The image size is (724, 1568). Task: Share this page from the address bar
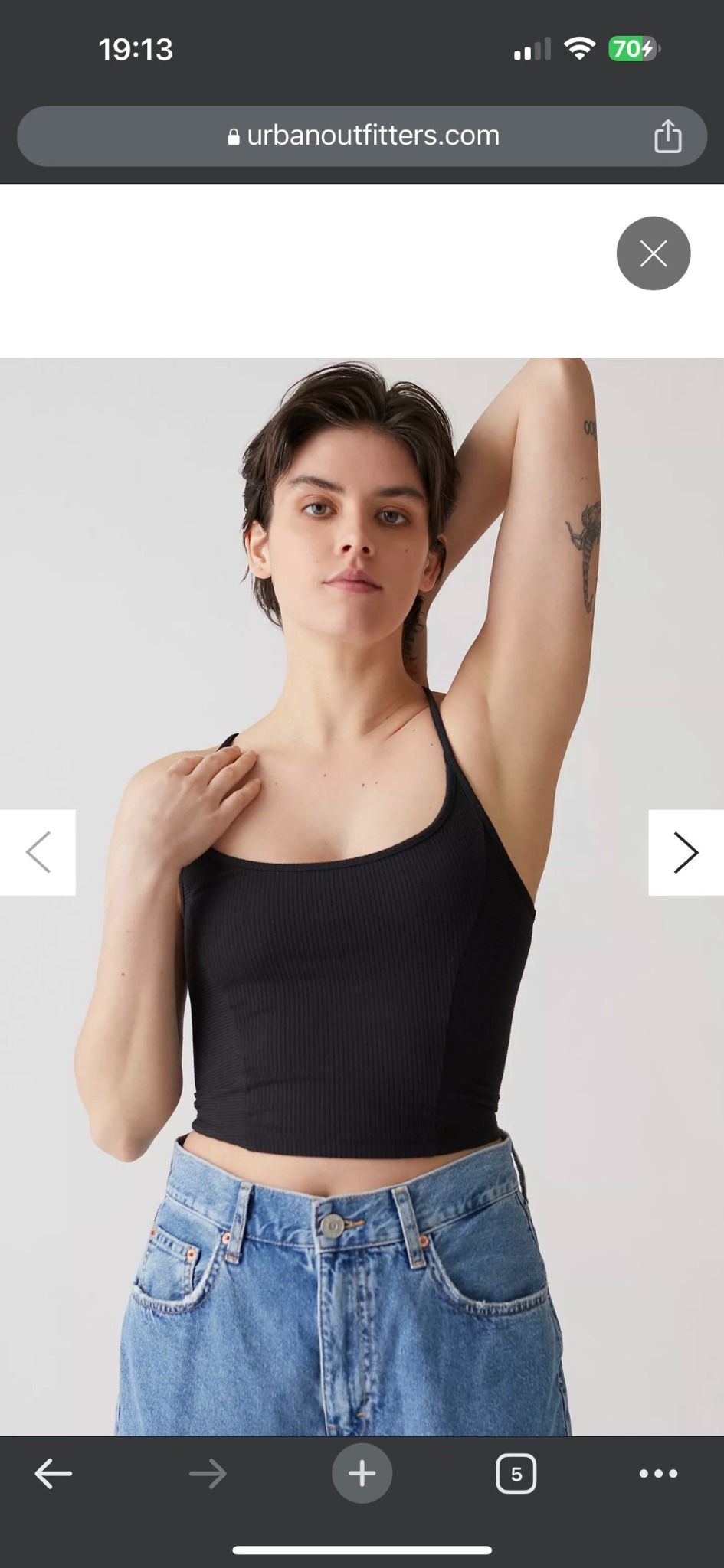click(x=667, y=136)
